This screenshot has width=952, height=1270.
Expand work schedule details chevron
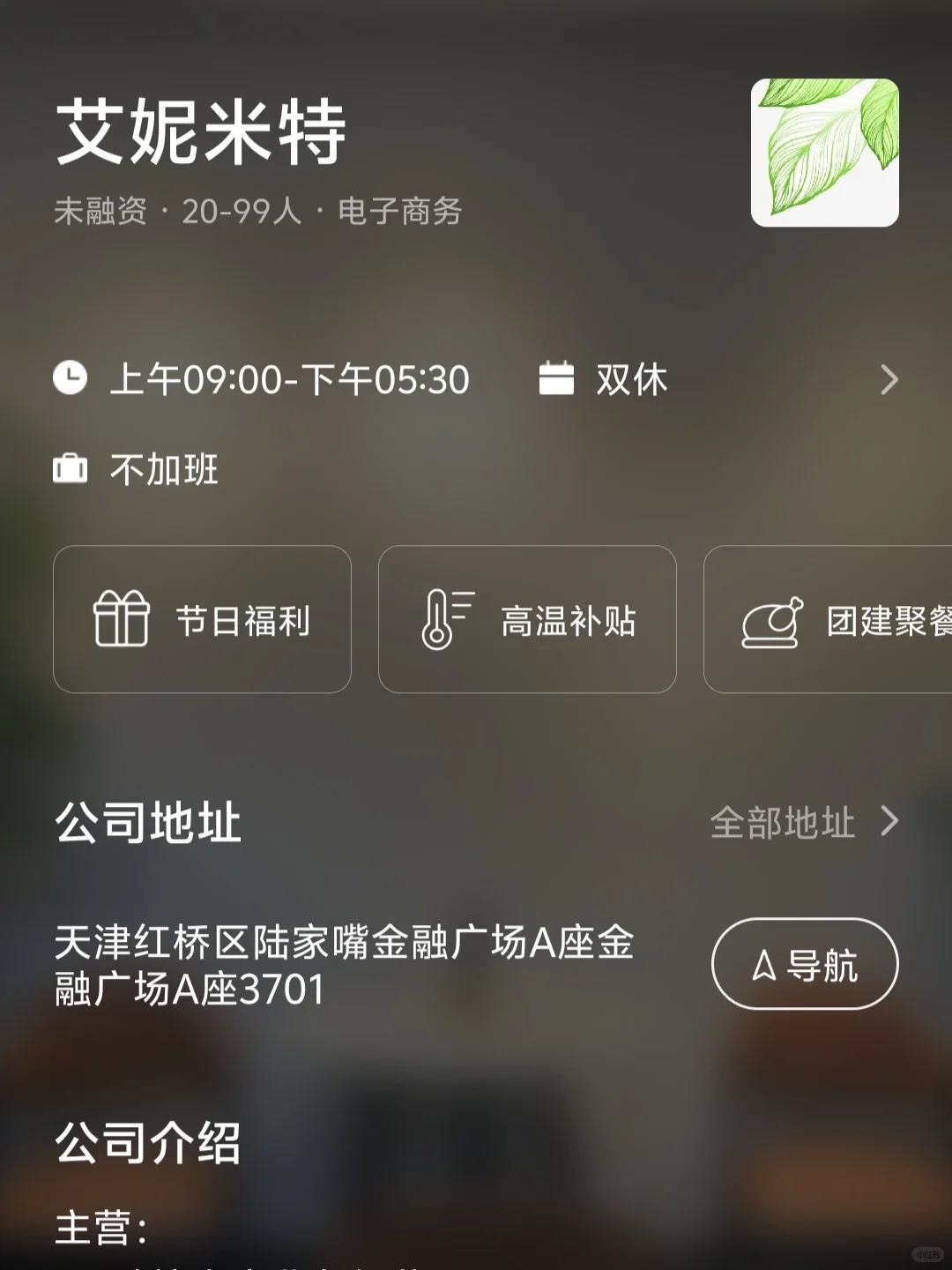tap(889, 380)
